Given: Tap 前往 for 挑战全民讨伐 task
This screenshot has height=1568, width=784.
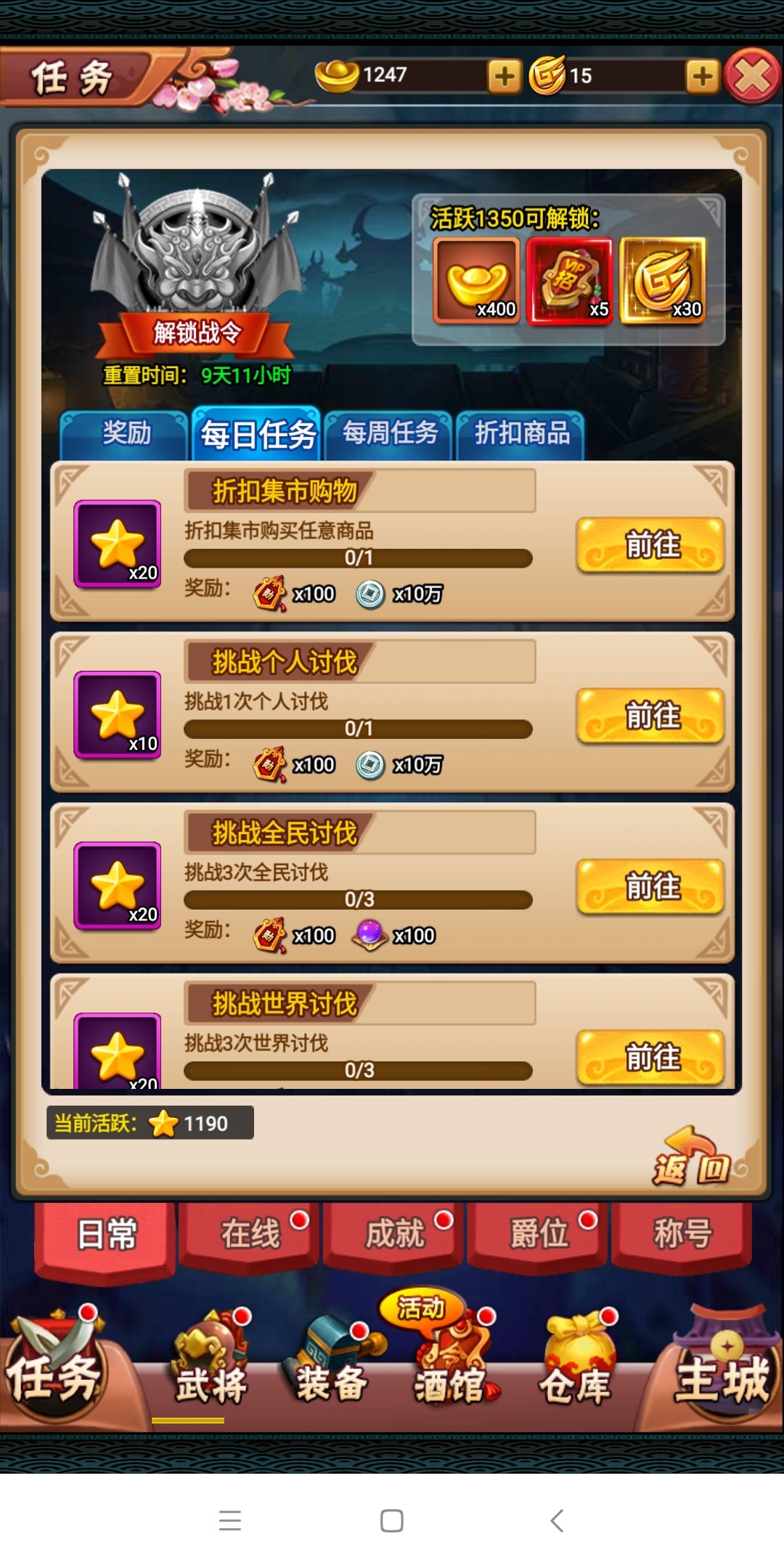Looking at the screenshot, I should (651, 886).
